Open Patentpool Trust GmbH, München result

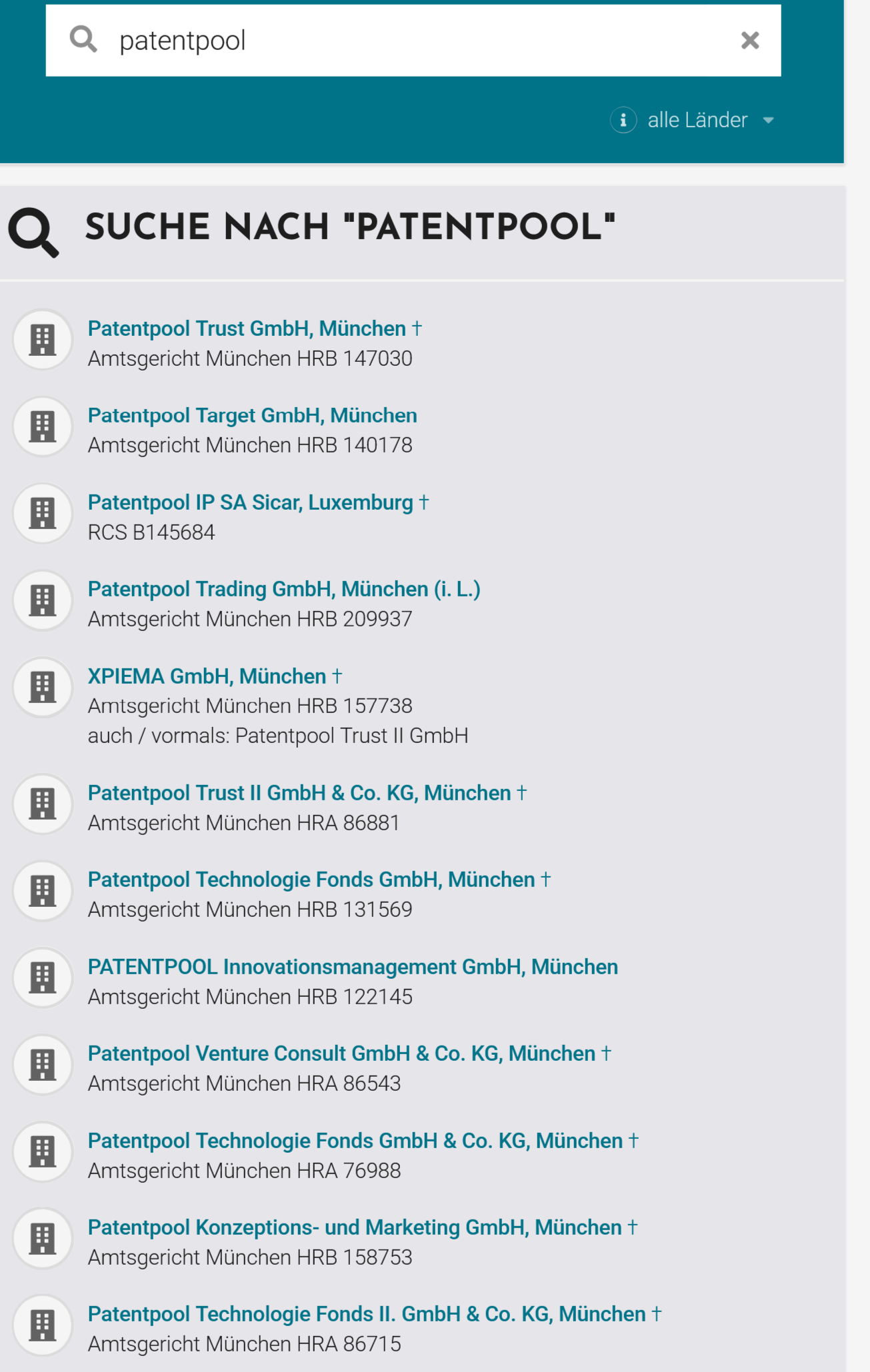pyautogui.click(x=247, y=329)
